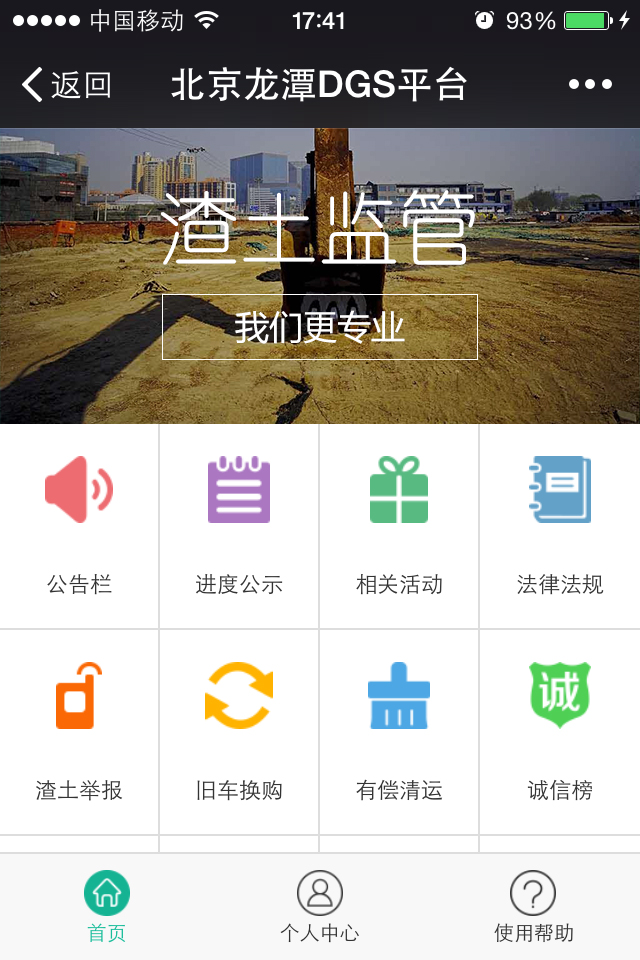Tap the 我们更专业 banner button

pyautogui.click(x=320, y=327)
